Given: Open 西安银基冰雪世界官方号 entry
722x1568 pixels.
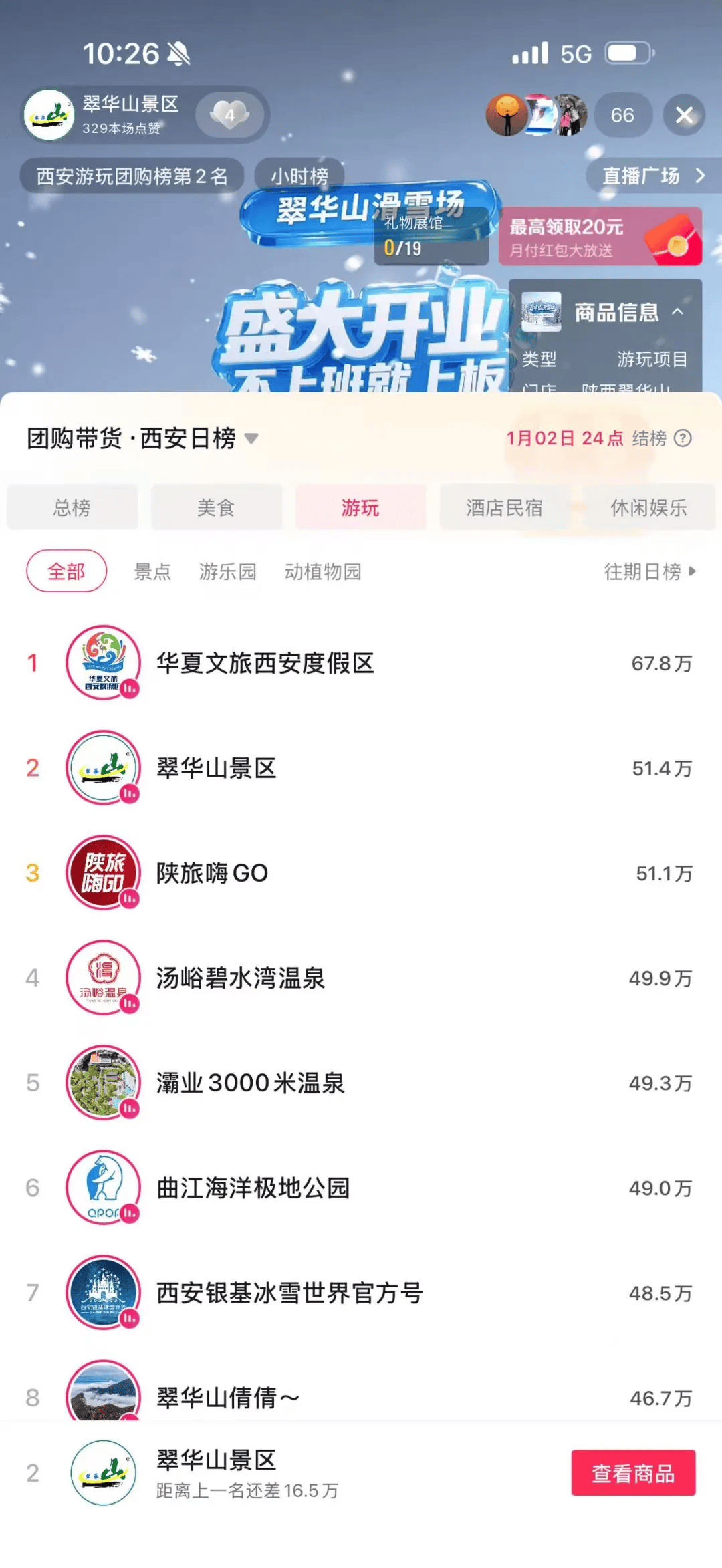Looking at the screenshot, I should click(289, 1293).
